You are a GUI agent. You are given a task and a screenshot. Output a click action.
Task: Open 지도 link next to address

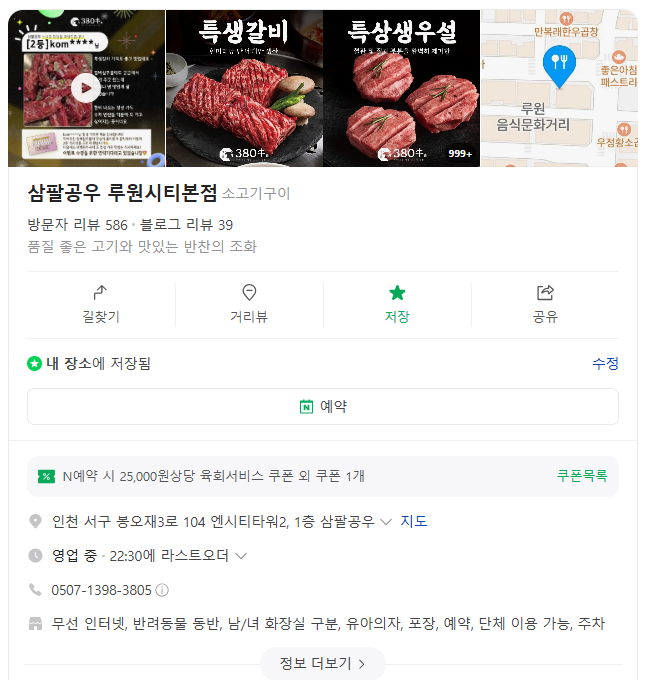click(x=414, y=522)
